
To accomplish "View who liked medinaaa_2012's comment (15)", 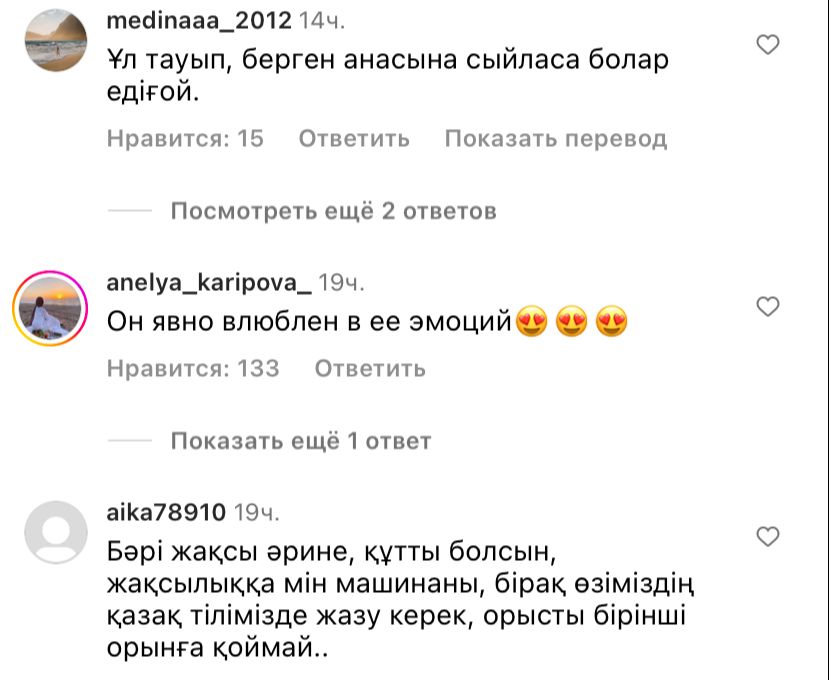I will (x=185, y=139).
